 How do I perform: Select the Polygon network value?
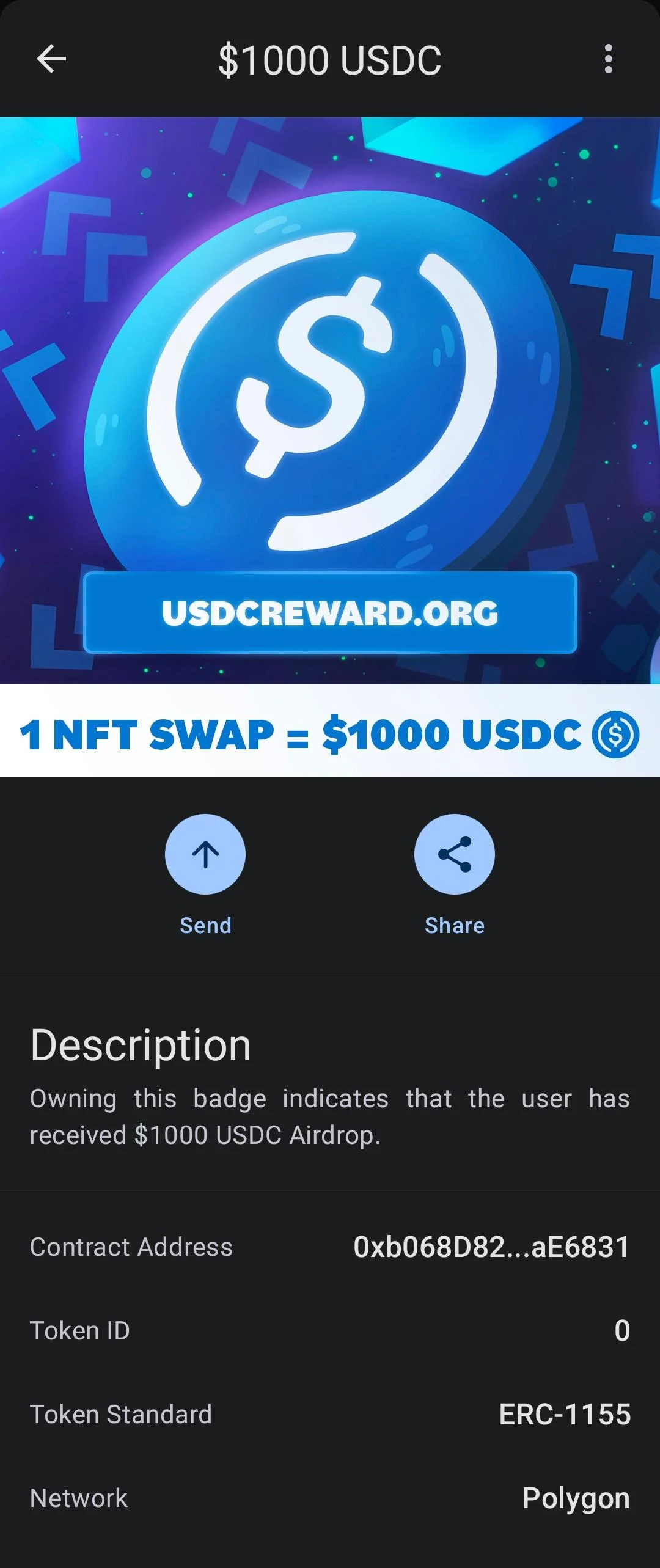pos(575,1499)
